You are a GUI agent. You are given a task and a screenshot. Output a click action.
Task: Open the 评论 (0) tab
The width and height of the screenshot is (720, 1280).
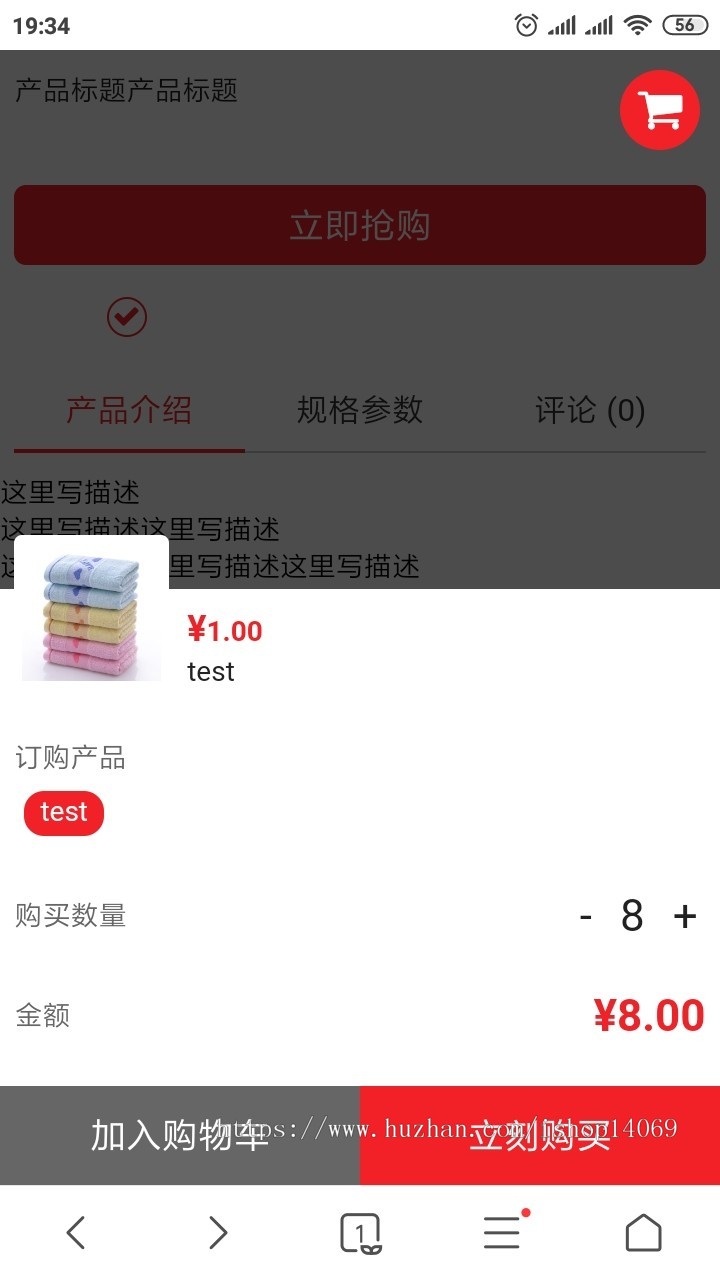coord(590,410)
